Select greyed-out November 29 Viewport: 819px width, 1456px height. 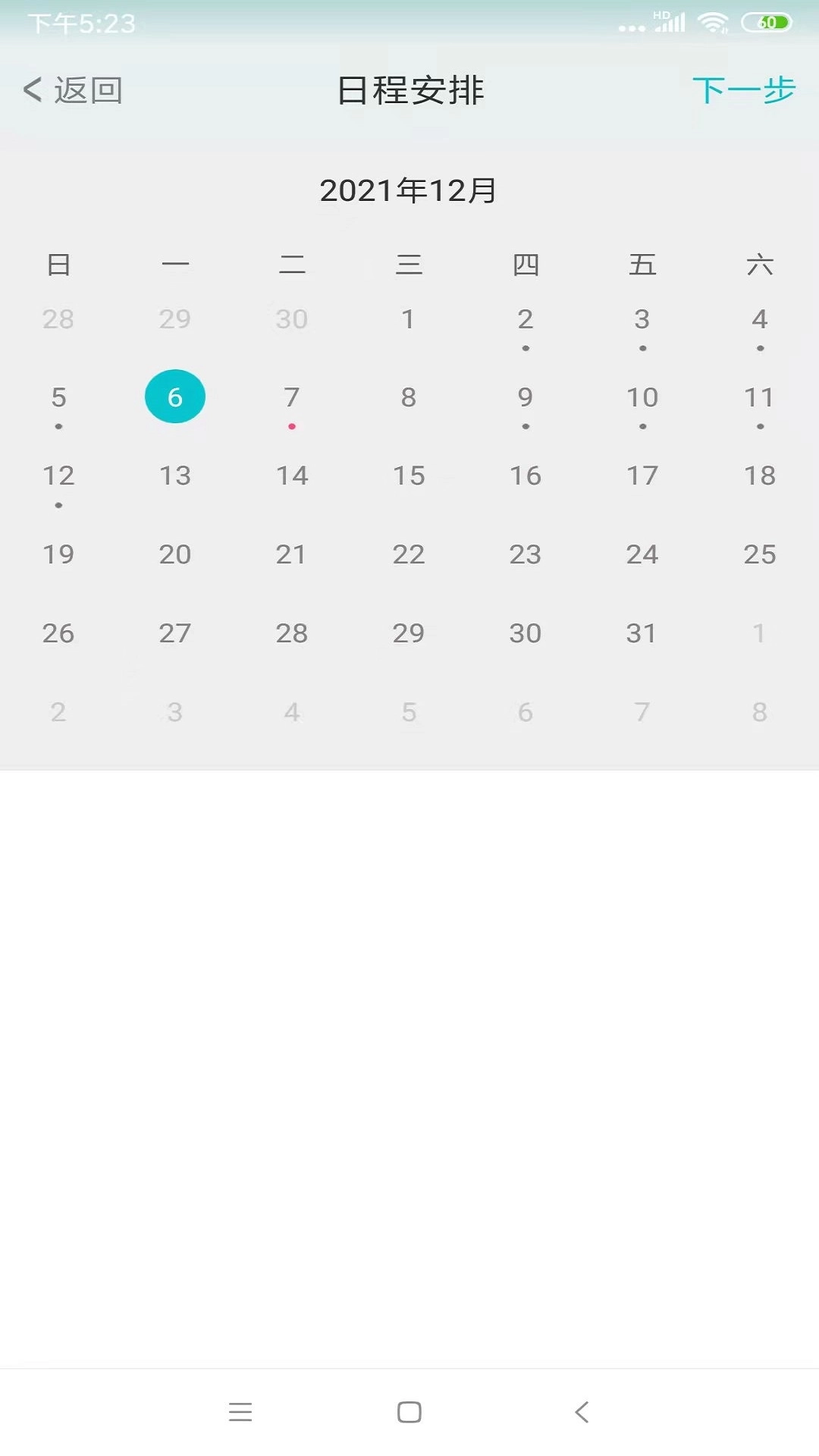click(175, 319)
